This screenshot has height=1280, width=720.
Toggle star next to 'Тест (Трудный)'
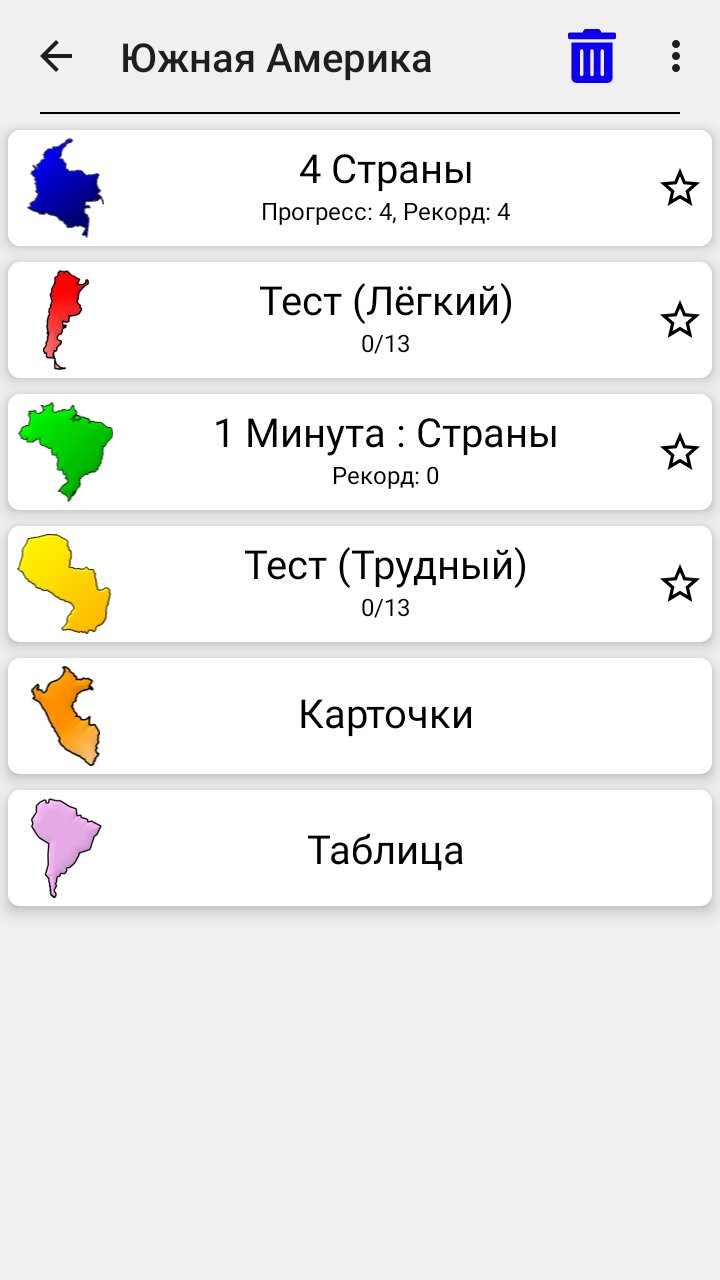click(679, 584)
